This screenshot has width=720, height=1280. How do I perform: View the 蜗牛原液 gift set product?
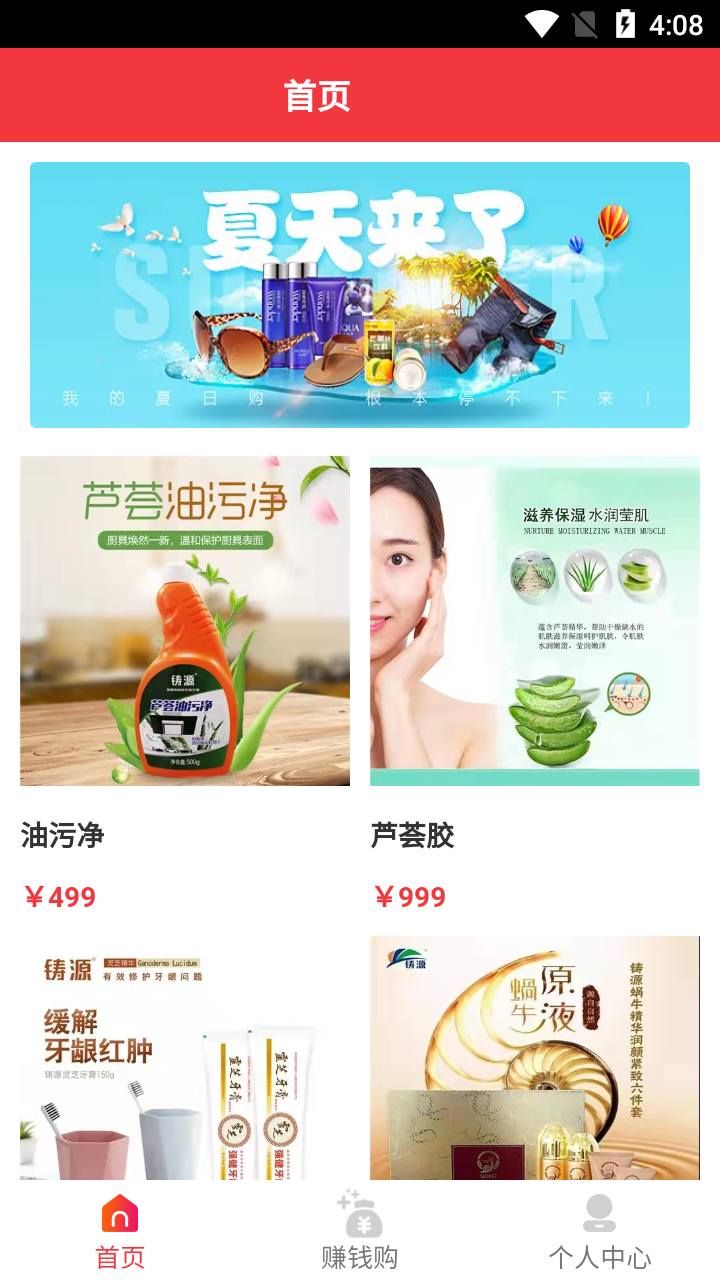(x=535, y=1058)
